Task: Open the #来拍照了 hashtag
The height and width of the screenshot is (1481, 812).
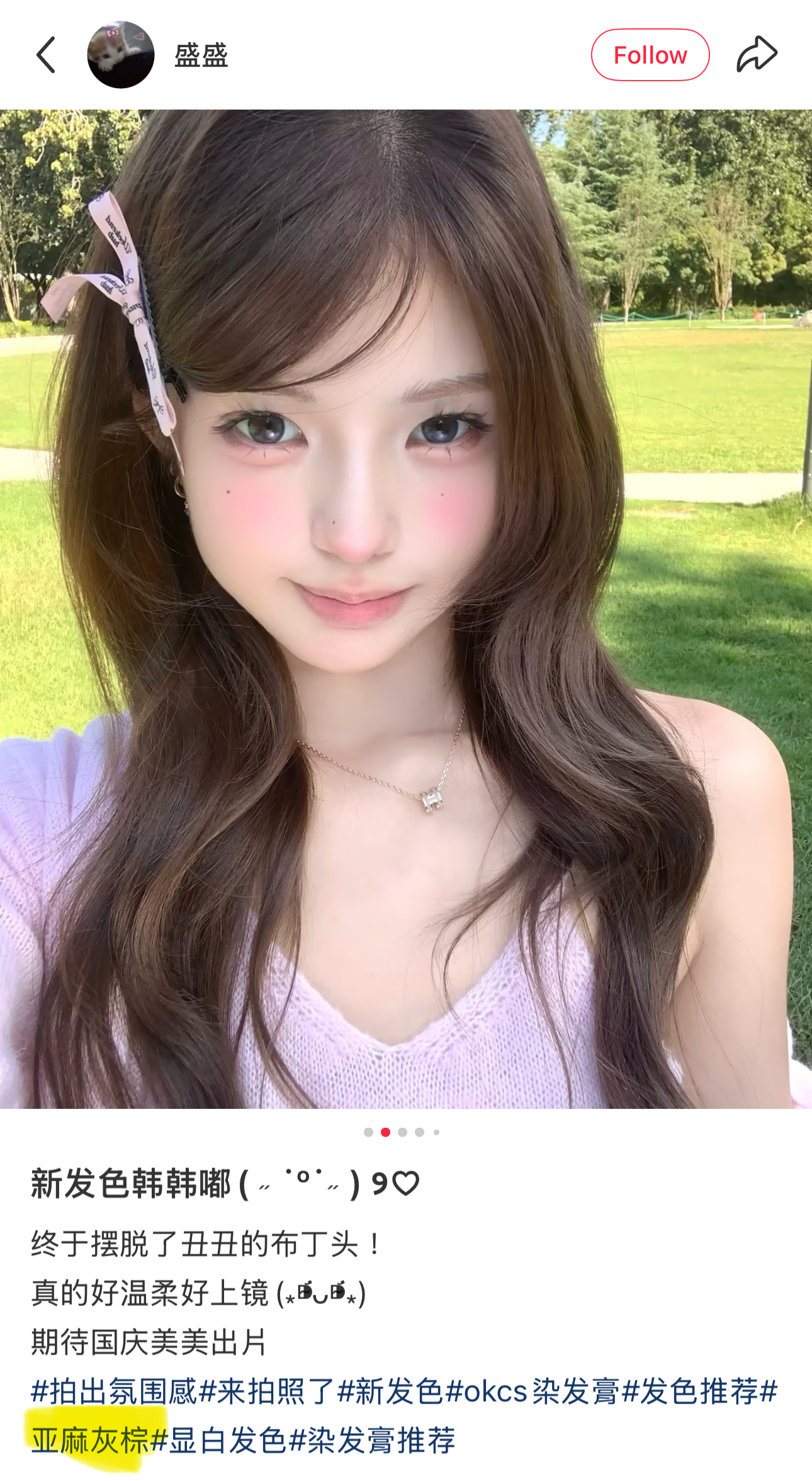Action: (267, 1391)
